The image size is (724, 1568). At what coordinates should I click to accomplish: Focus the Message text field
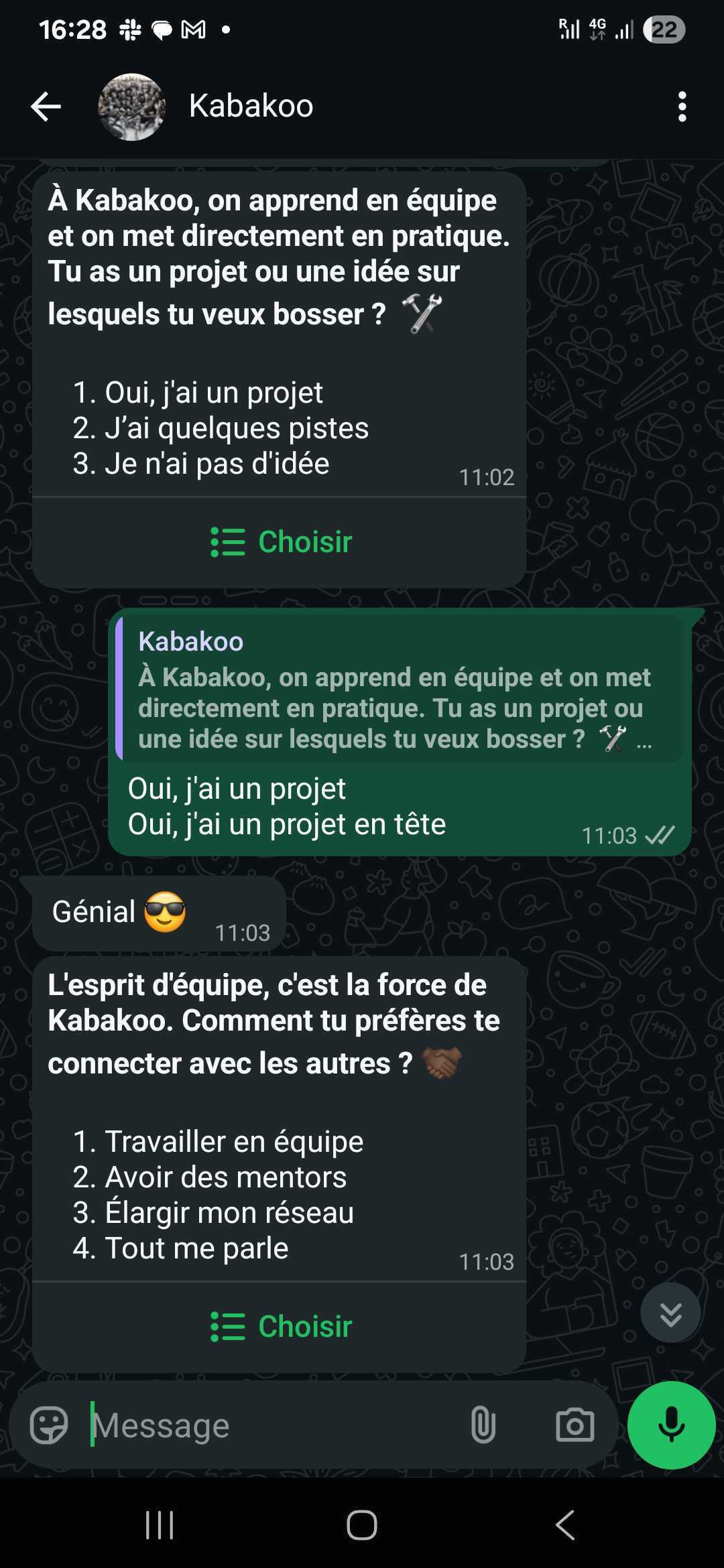point(268,1425)
